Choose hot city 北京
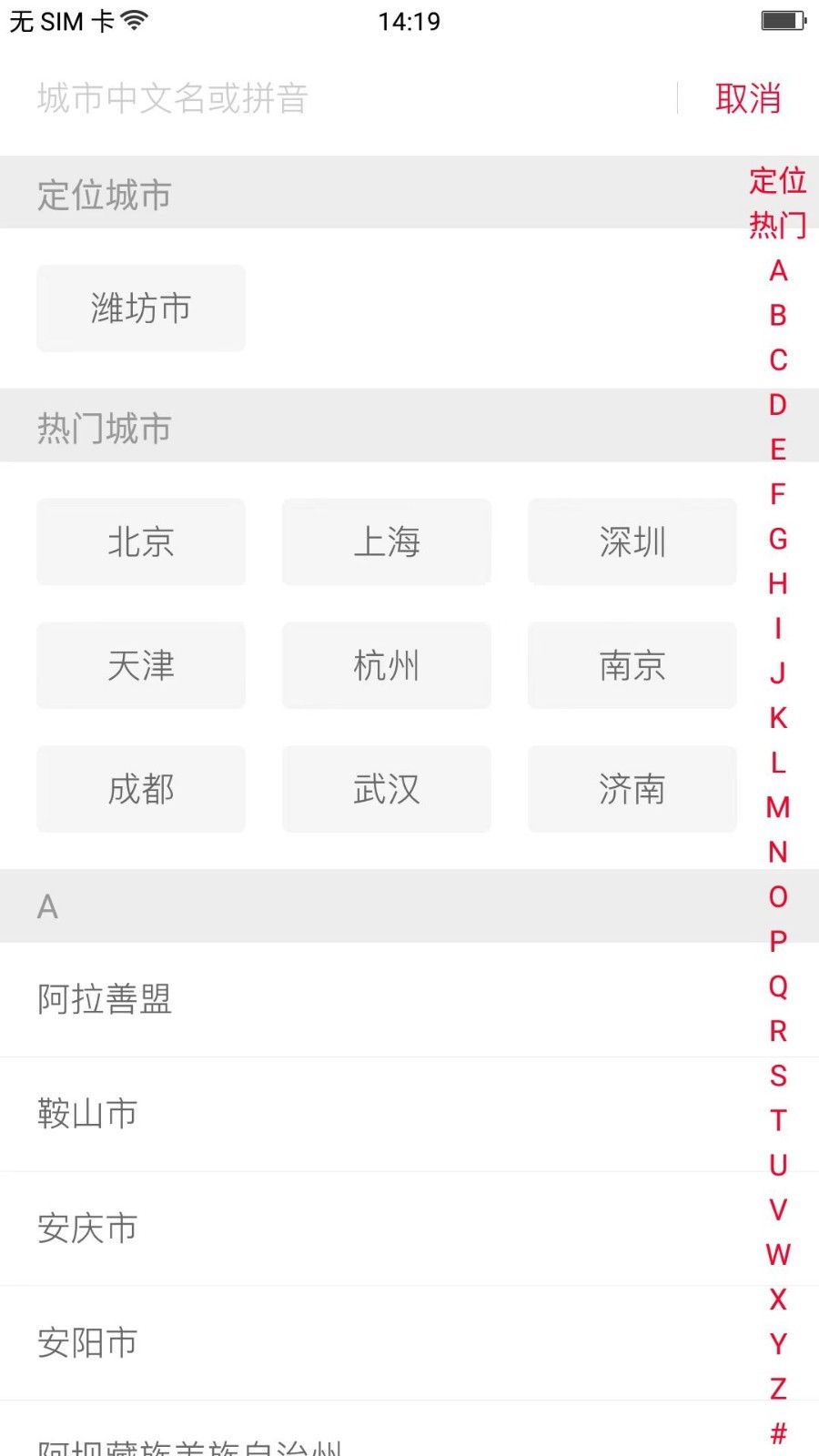Screen dimensions: 819x1456 tap(141, 541)
